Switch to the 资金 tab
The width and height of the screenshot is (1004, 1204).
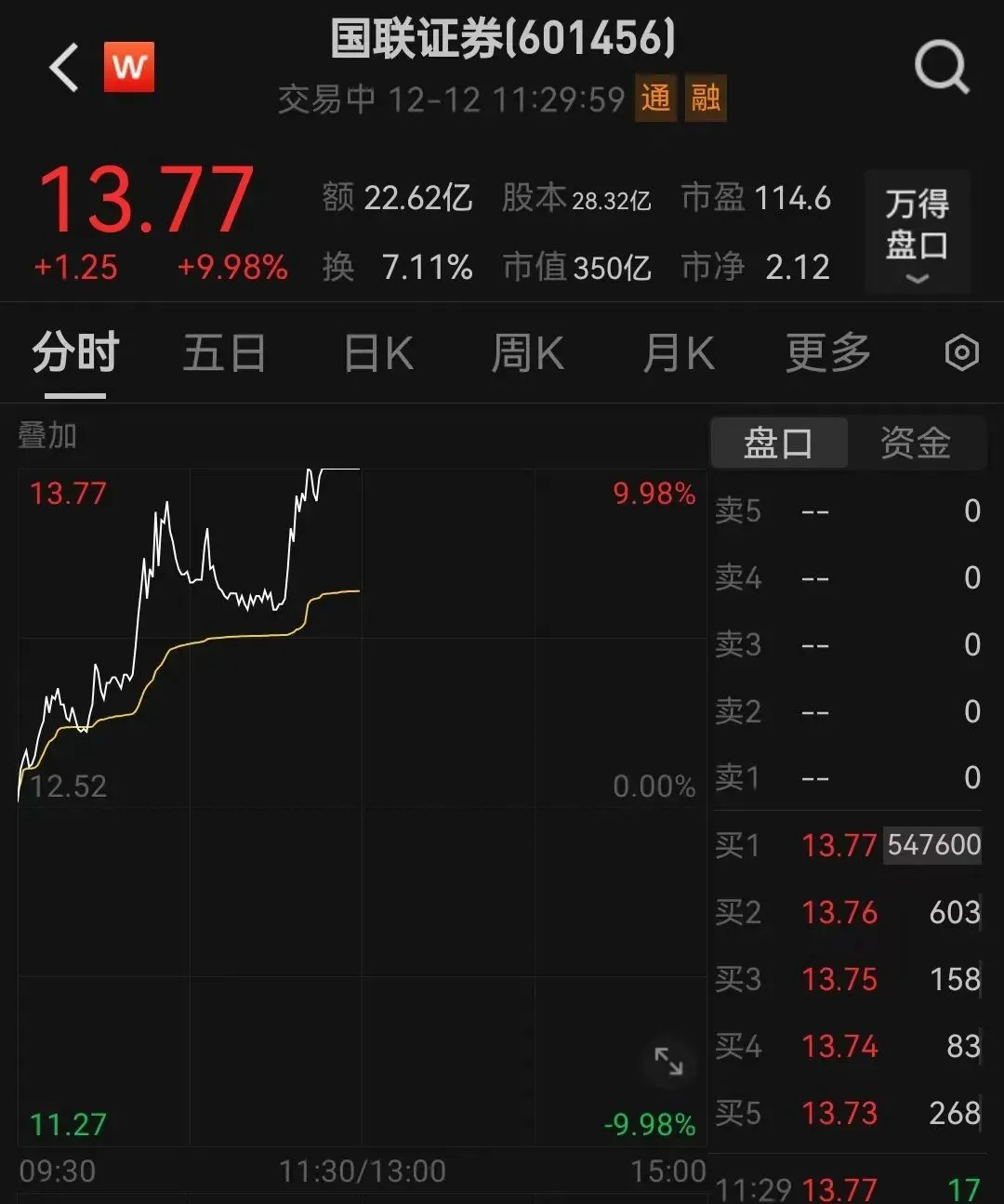click(916, 443)
